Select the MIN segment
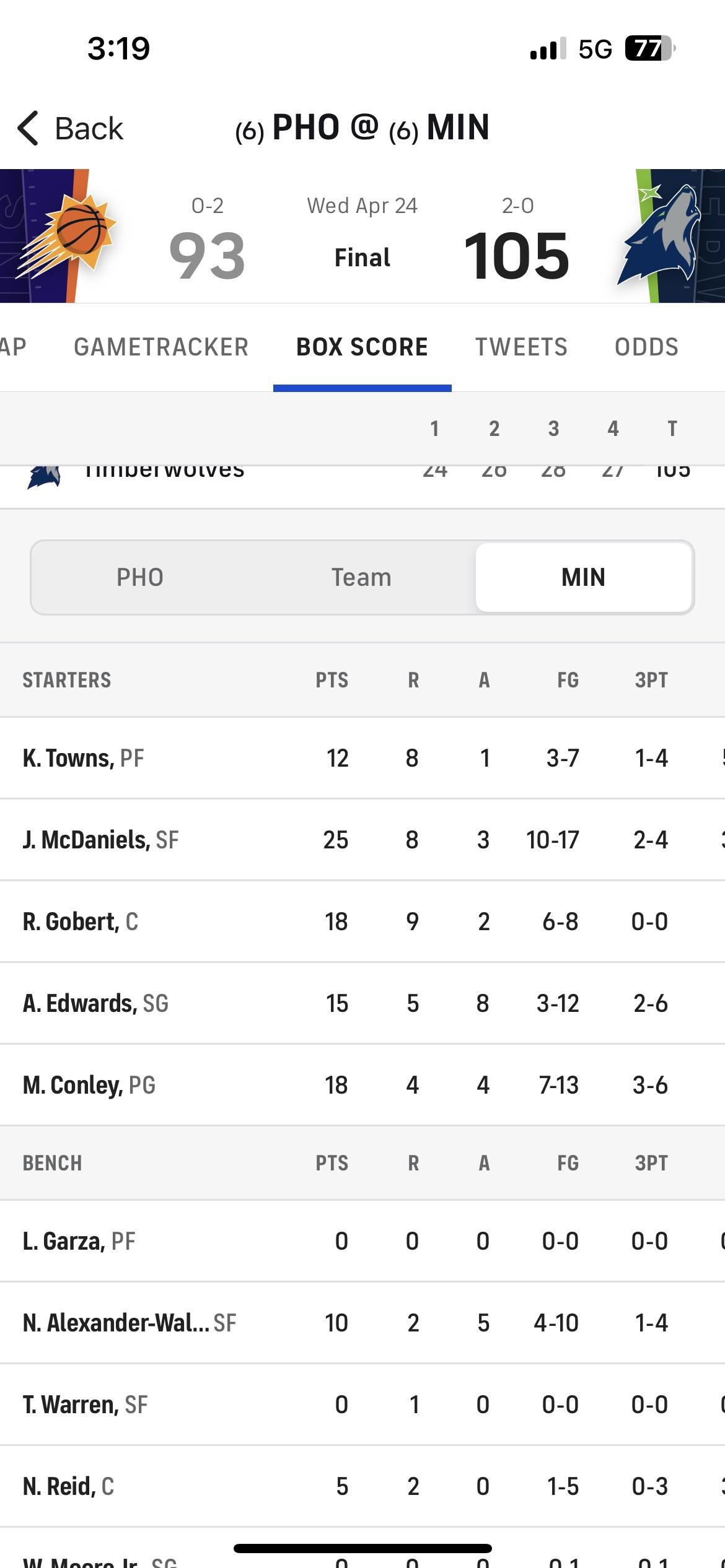Viewport: 725px width, 1568px height. pyautogui.click(x=583, y=577)
